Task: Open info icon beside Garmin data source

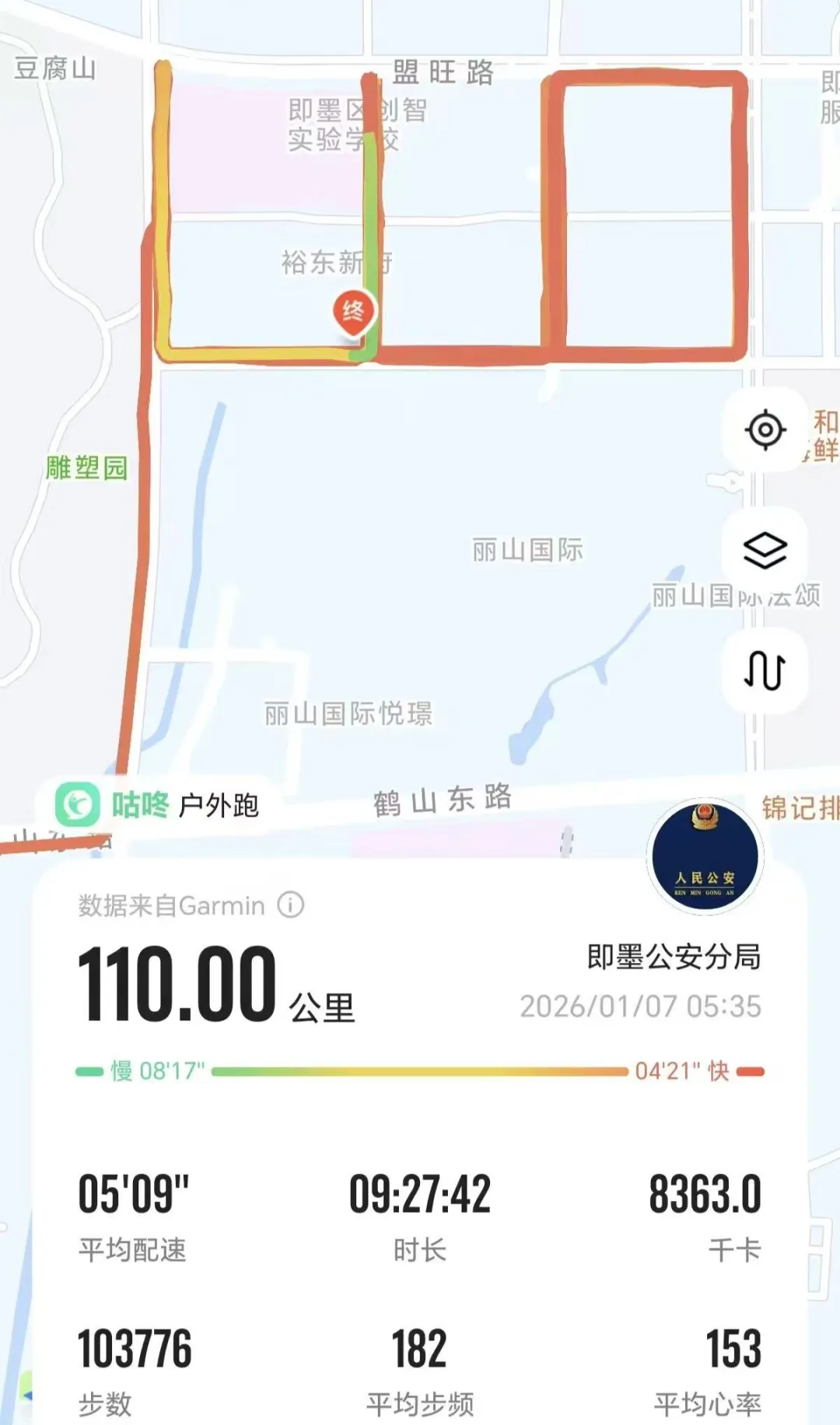Action: tap(291, 905)
